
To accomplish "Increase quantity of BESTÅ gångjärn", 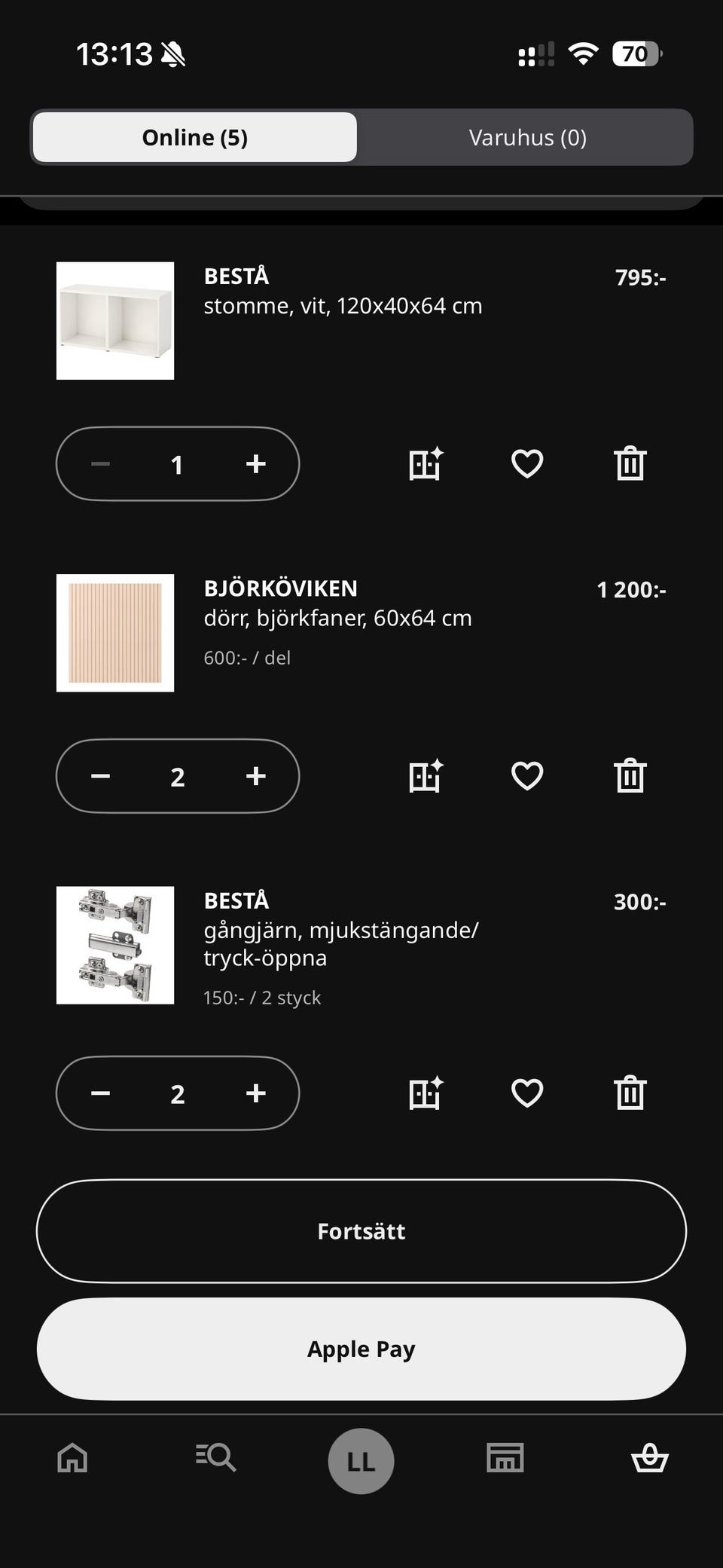I will coord(256,1093).
